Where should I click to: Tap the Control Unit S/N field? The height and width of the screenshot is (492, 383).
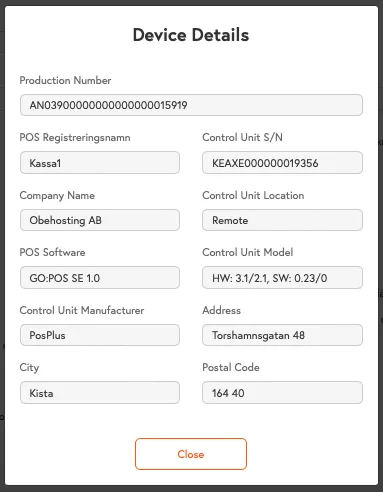click(x=282, y=163)
